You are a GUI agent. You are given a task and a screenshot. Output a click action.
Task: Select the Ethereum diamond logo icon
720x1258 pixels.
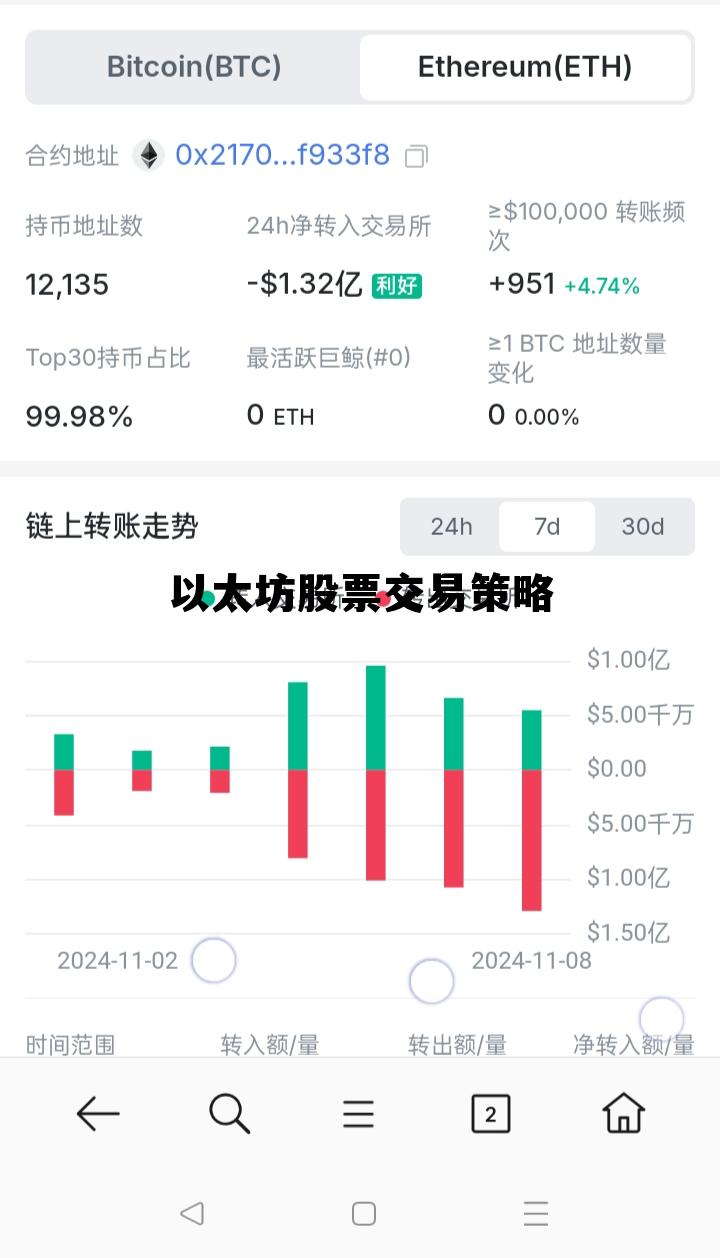150,155
